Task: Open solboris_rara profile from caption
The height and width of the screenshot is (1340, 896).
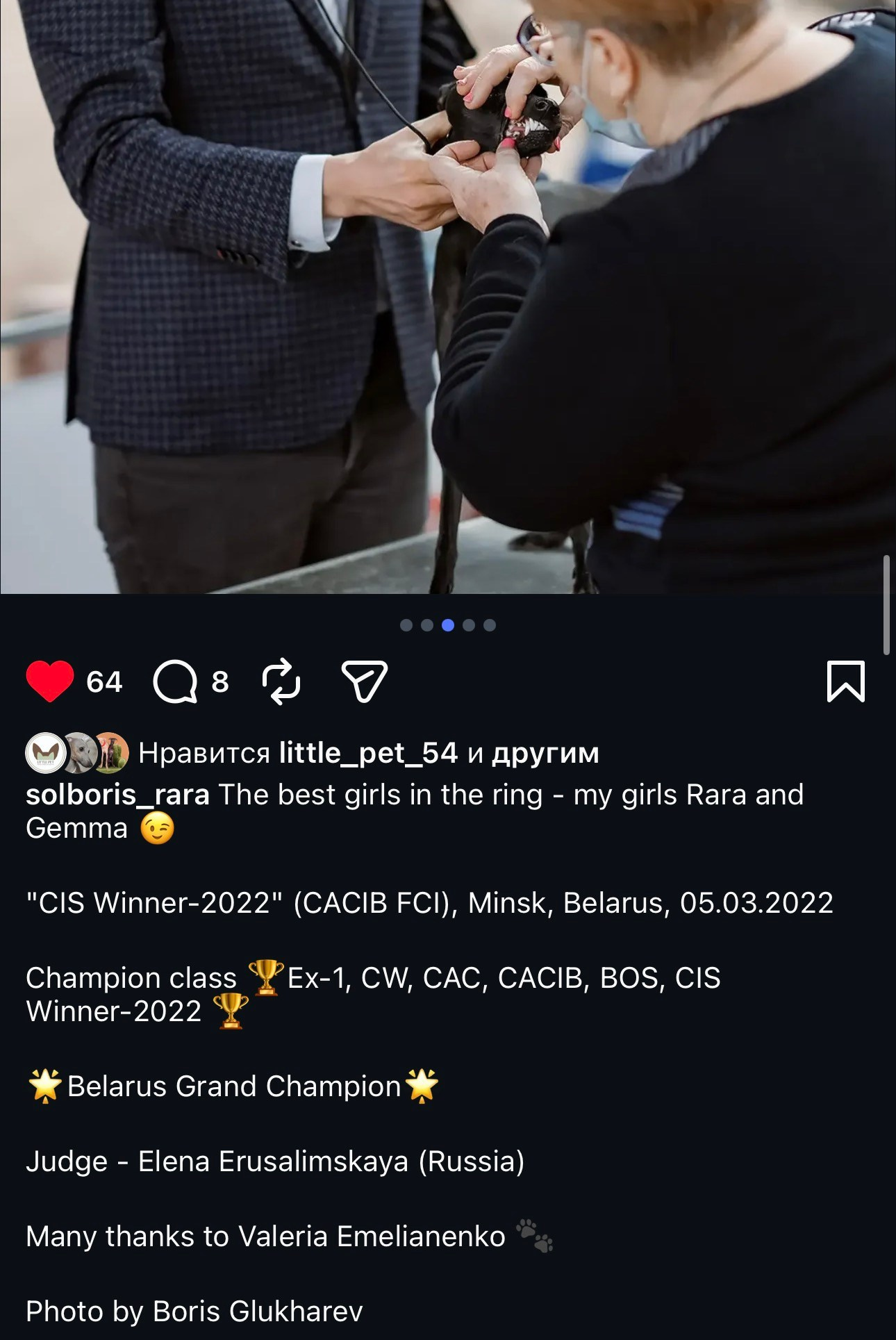Action: click(x=117, y=795)
